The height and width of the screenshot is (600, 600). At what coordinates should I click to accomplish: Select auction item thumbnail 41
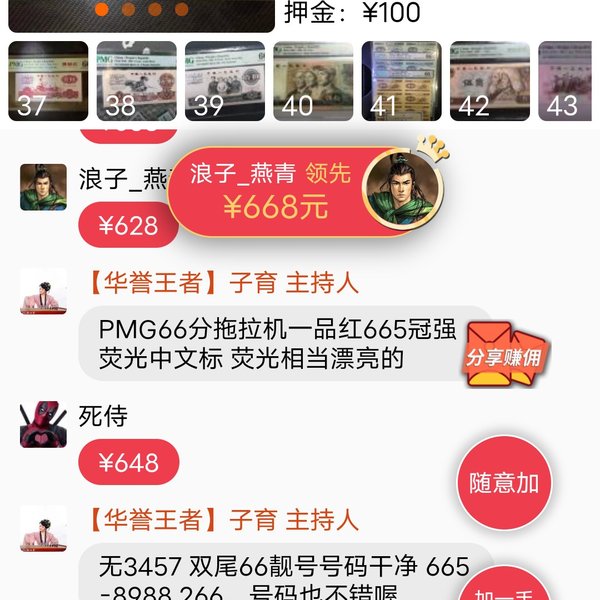point(401,81)
